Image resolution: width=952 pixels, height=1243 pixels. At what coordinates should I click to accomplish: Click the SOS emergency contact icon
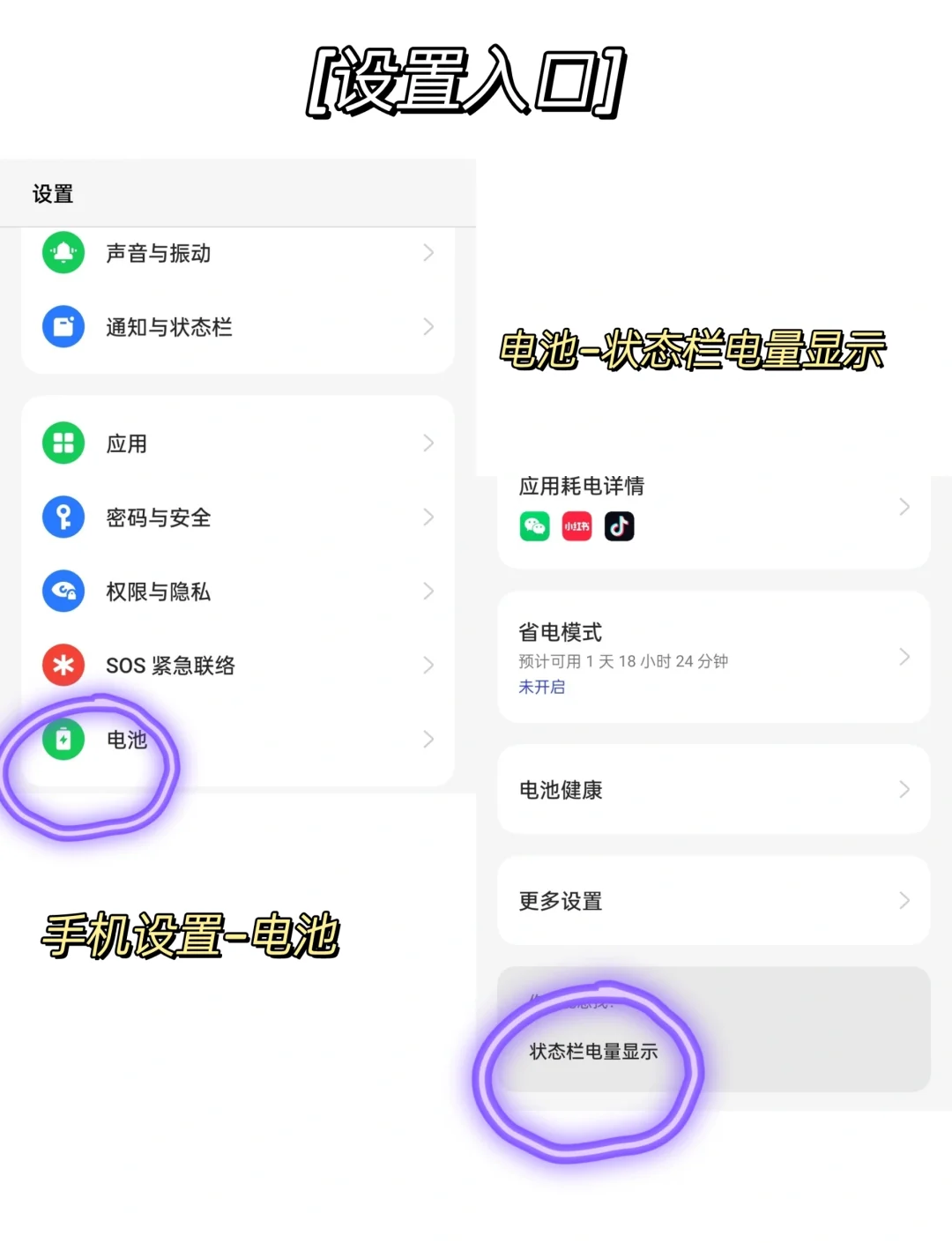point(63,666)
